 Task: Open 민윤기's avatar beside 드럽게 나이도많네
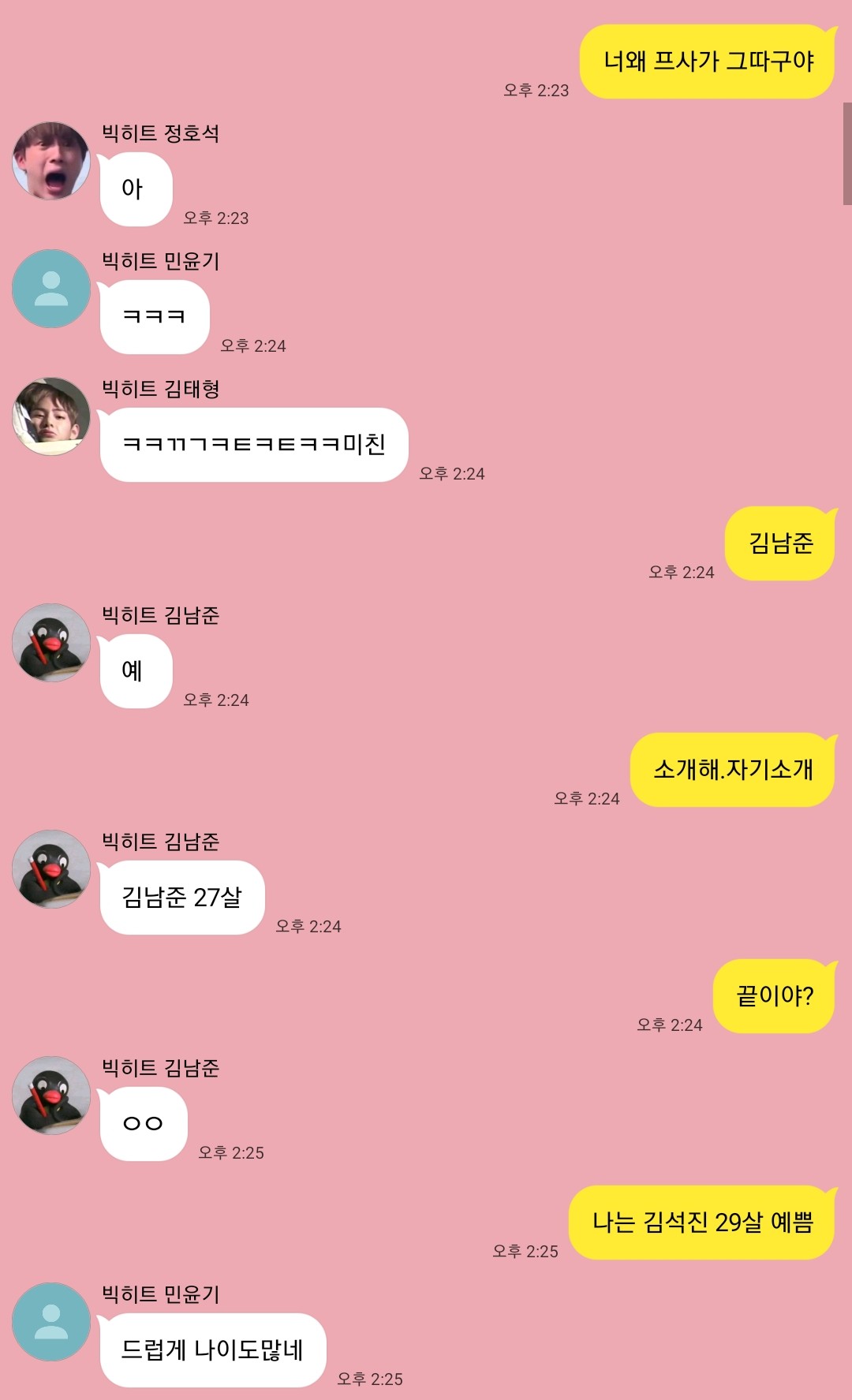(x=51, y=1322)
